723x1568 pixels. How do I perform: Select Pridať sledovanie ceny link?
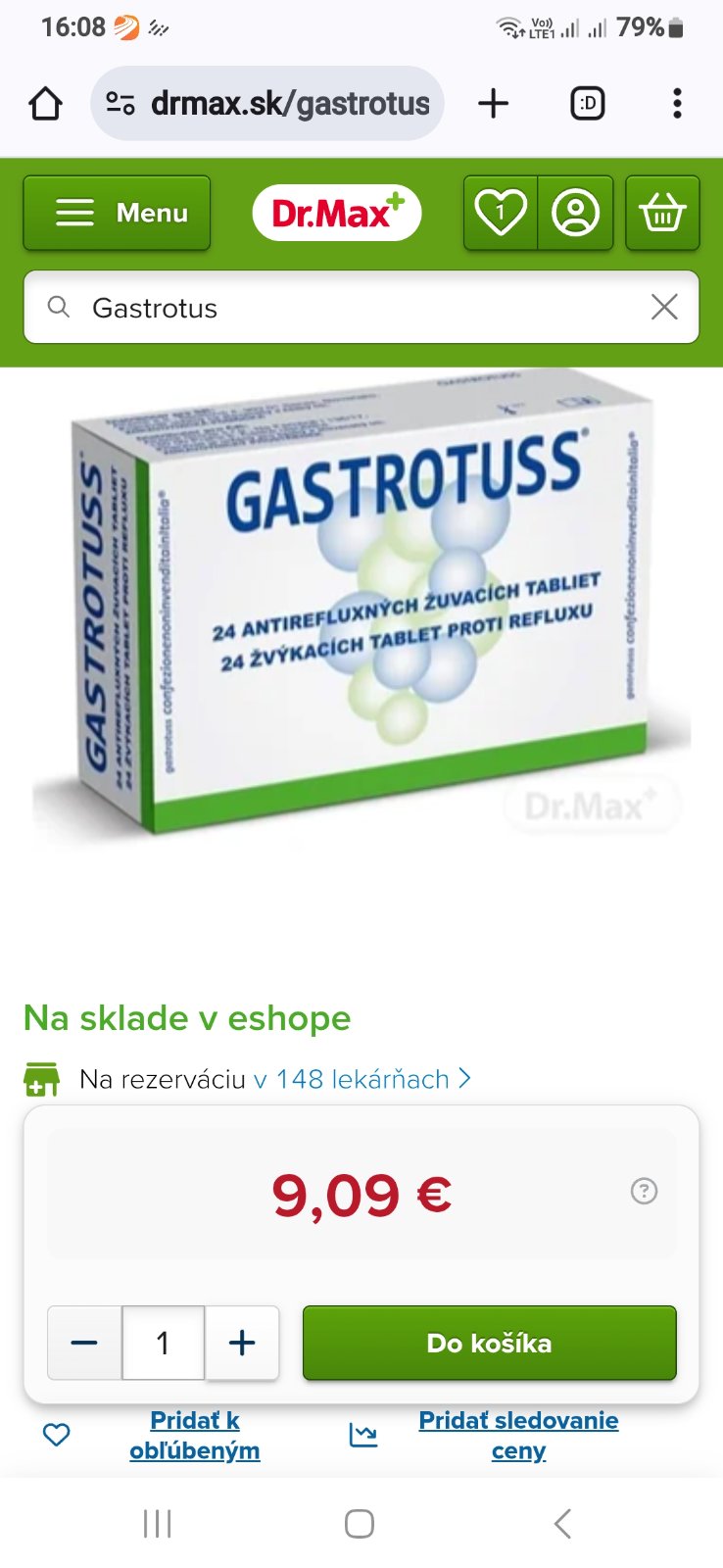coord(518,1435)
